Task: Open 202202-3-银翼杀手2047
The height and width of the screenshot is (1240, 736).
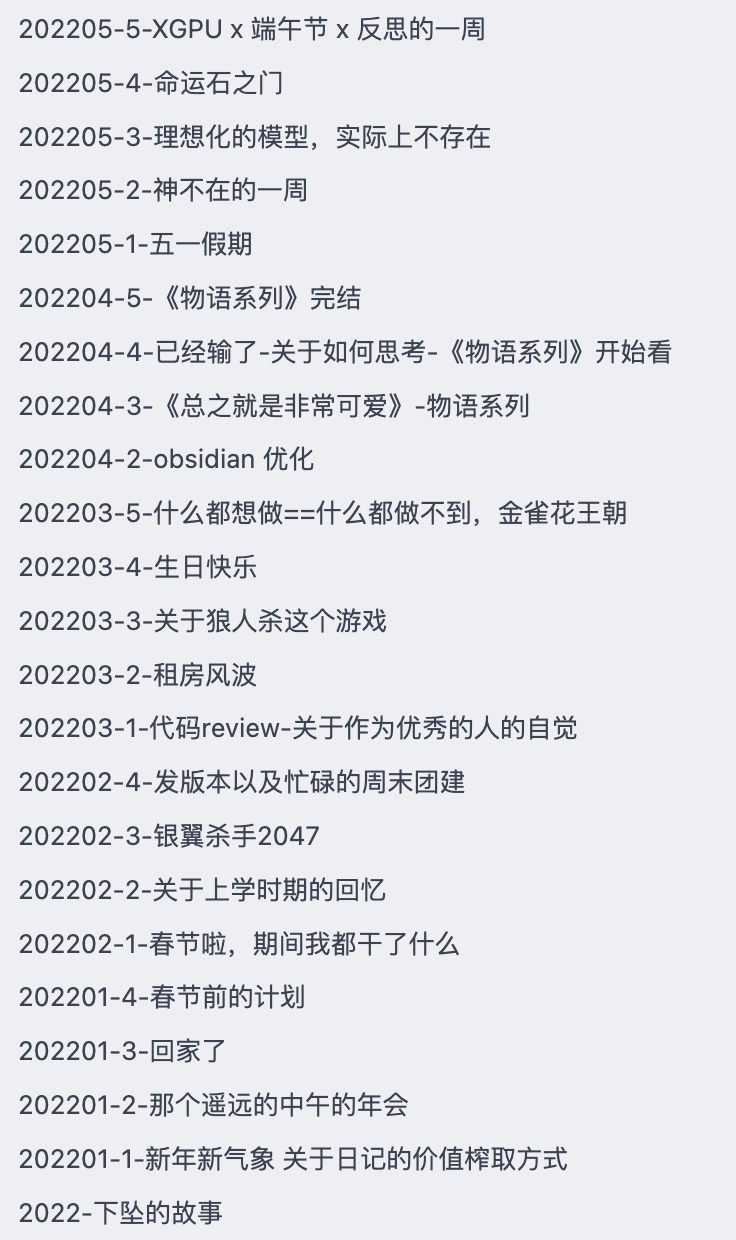Action: coord(169,836)
